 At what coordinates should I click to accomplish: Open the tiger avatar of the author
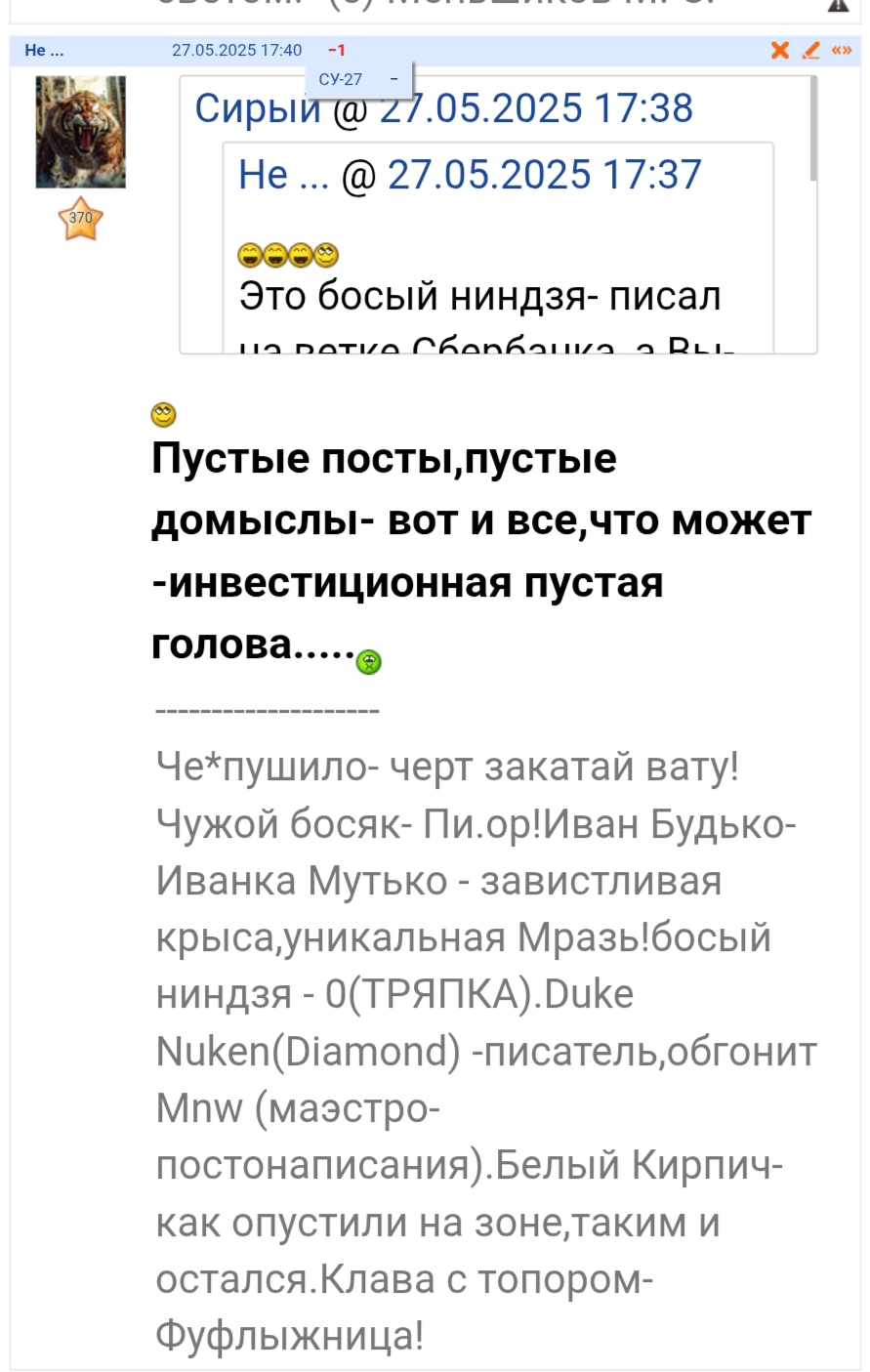[81, 132]
